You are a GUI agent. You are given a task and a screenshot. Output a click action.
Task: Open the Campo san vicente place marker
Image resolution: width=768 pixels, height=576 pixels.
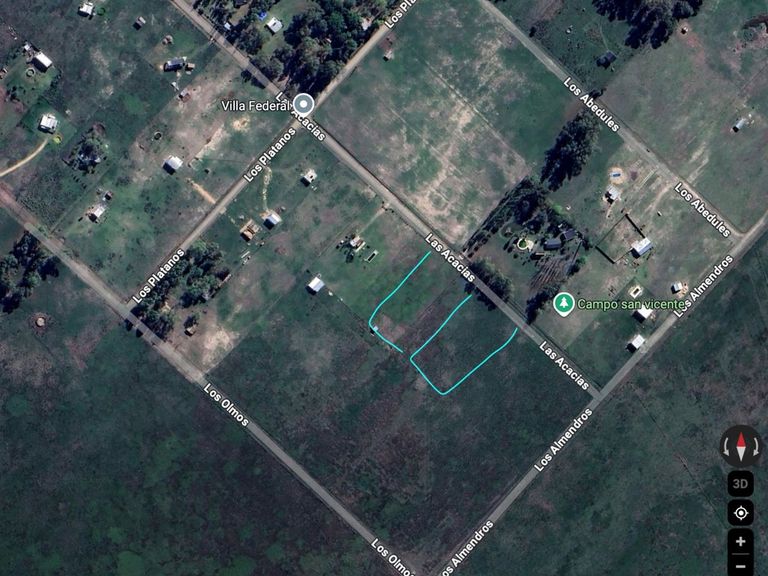coord(564,303)
